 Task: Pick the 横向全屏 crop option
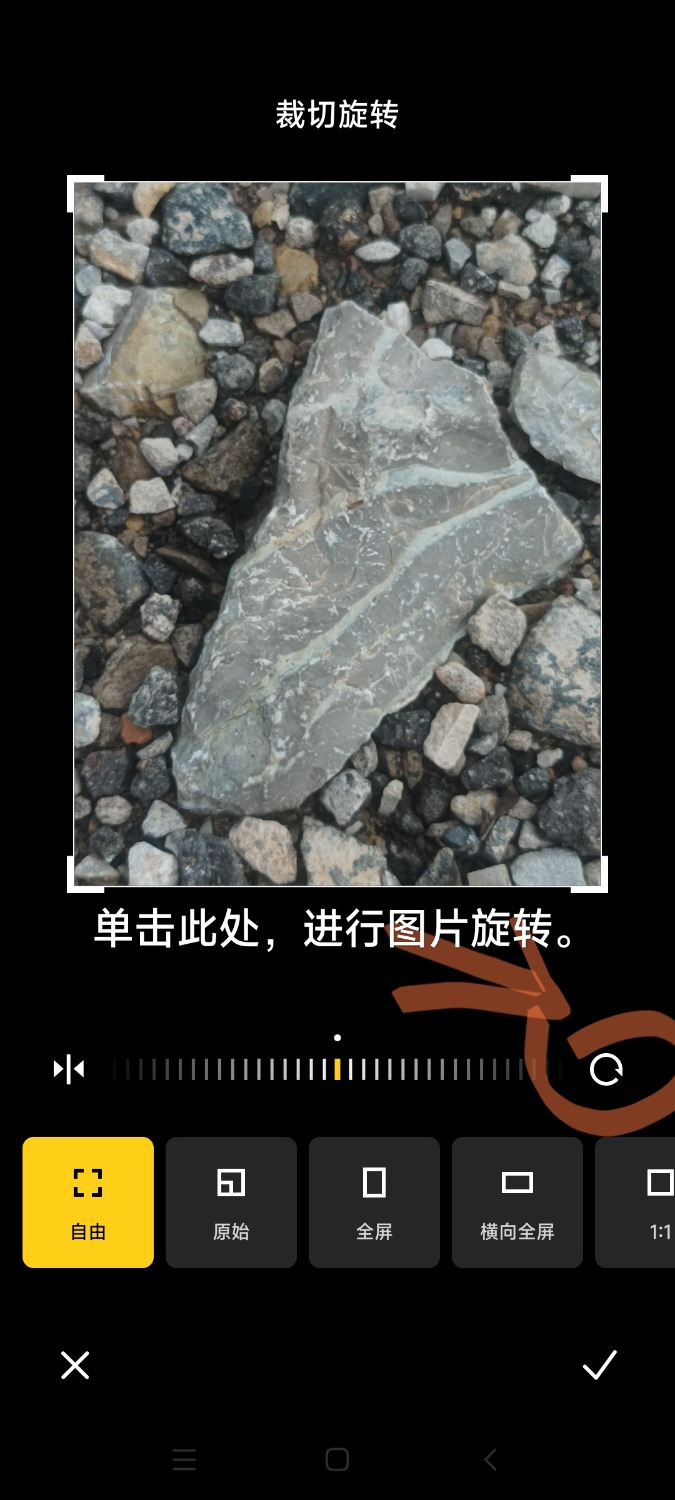coord(517,1202)
